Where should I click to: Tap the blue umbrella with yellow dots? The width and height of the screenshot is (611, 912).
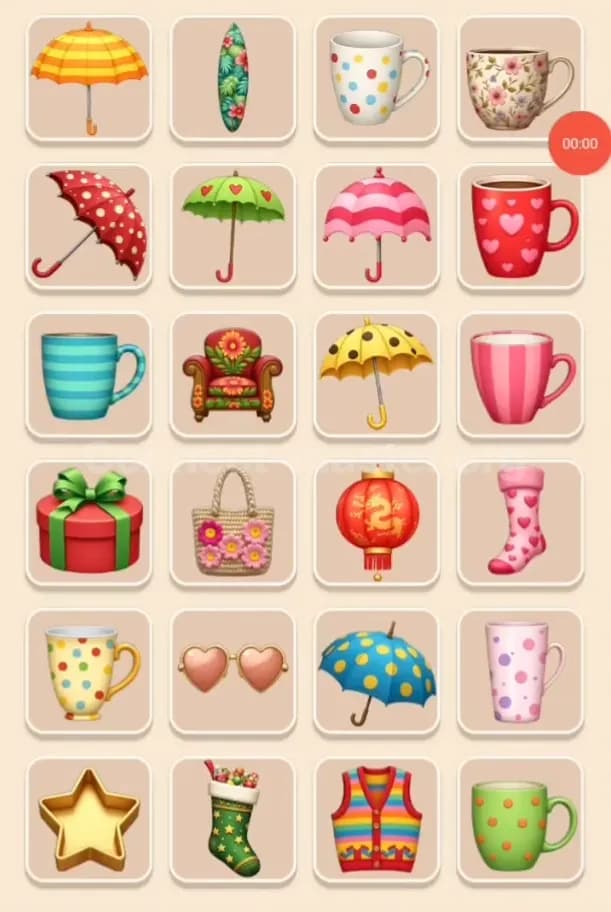click(x=377, y=670)
